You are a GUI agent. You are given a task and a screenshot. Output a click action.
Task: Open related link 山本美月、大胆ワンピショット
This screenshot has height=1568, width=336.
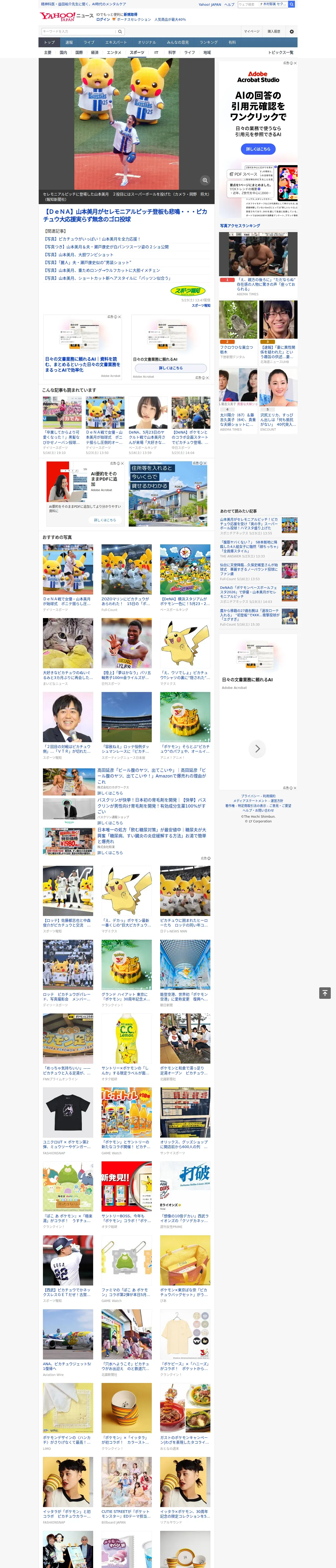pyautogui.click(x=78, y=255)
